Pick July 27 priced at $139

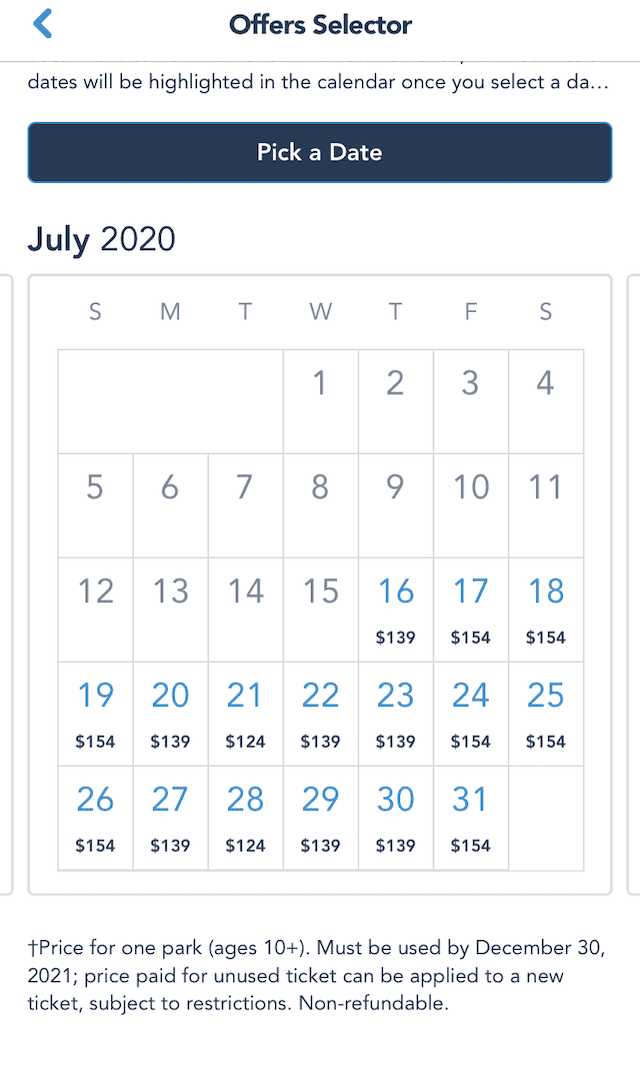coord(170,818)
